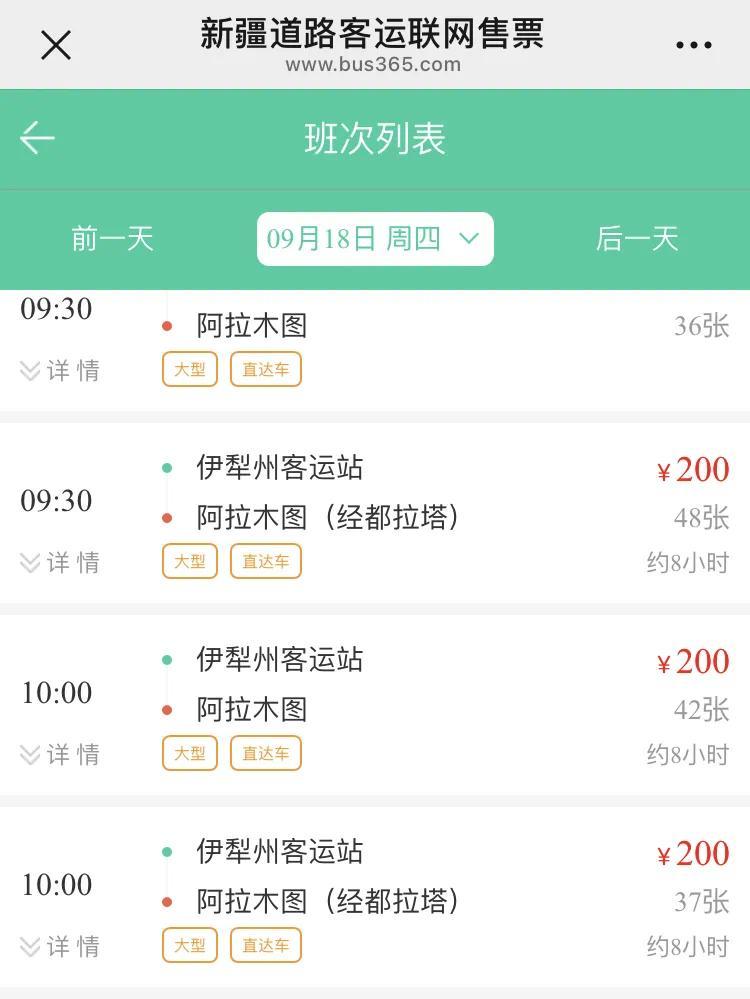Click the double-chevron icon next to first 详情
Viewport: 750px width, 999px height.
30,371
